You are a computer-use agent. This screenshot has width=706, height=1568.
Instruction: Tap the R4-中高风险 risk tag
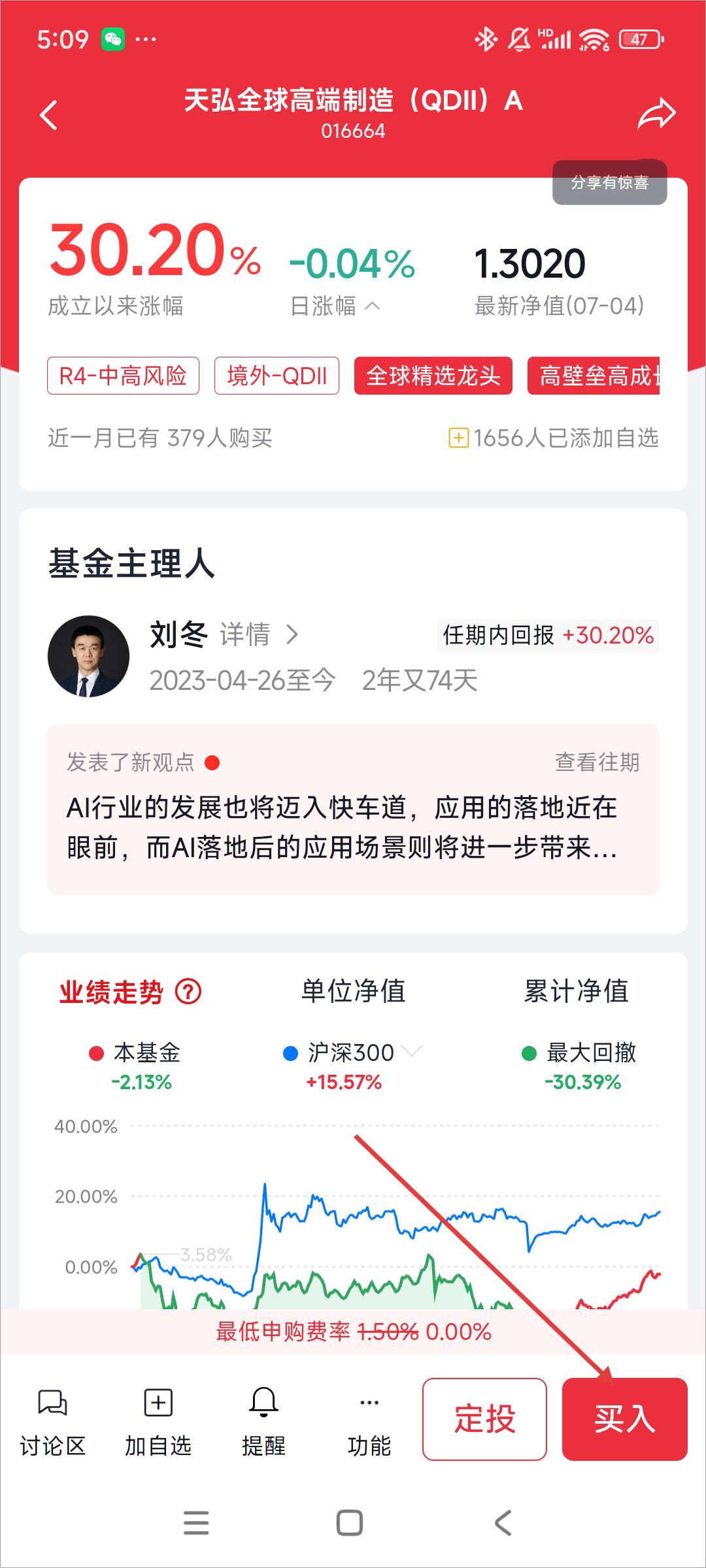coord(123,376)
